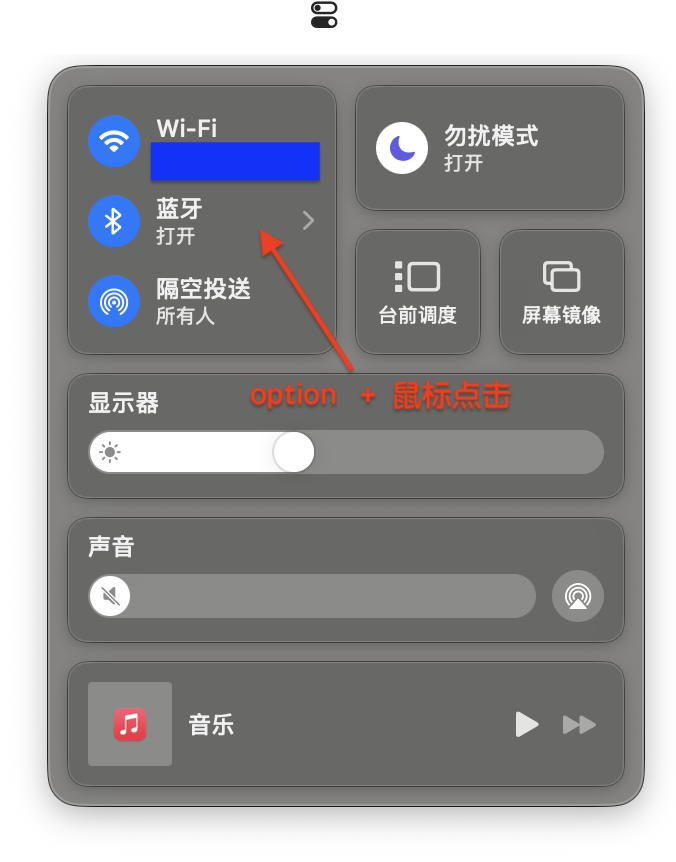Open AirPlay audio output beside the sound slider
This screenshot has height=862, width=676.
tap(578, 596)
